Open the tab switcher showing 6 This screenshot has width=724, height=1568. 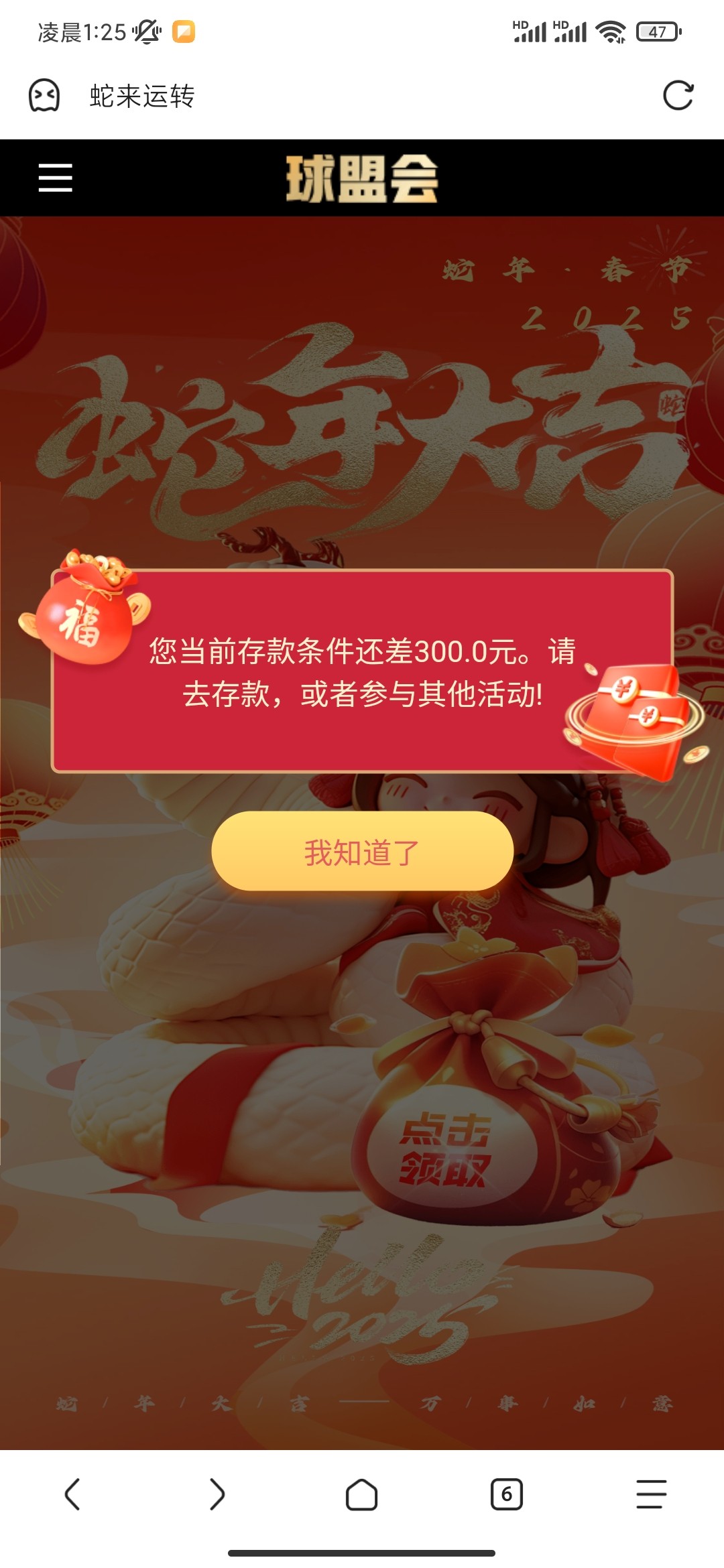tap(507, 1494)
